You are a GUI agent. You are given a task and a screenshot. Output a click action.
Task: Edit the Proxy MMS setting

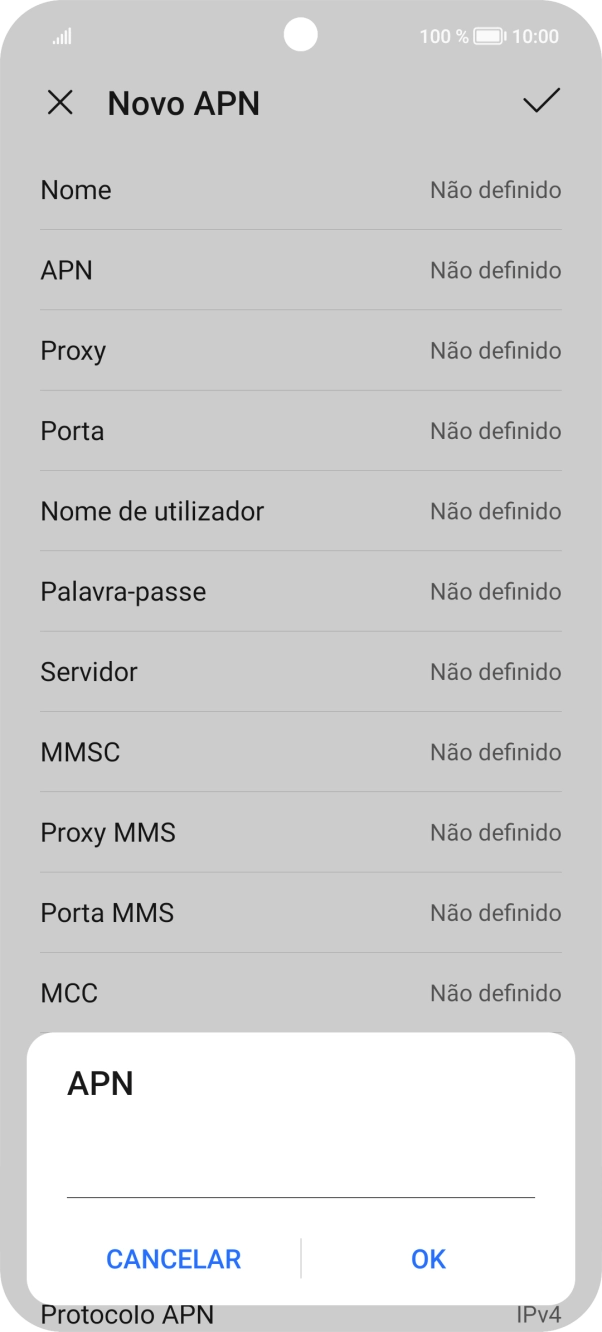pyautogui.click(x=300, y=832)
